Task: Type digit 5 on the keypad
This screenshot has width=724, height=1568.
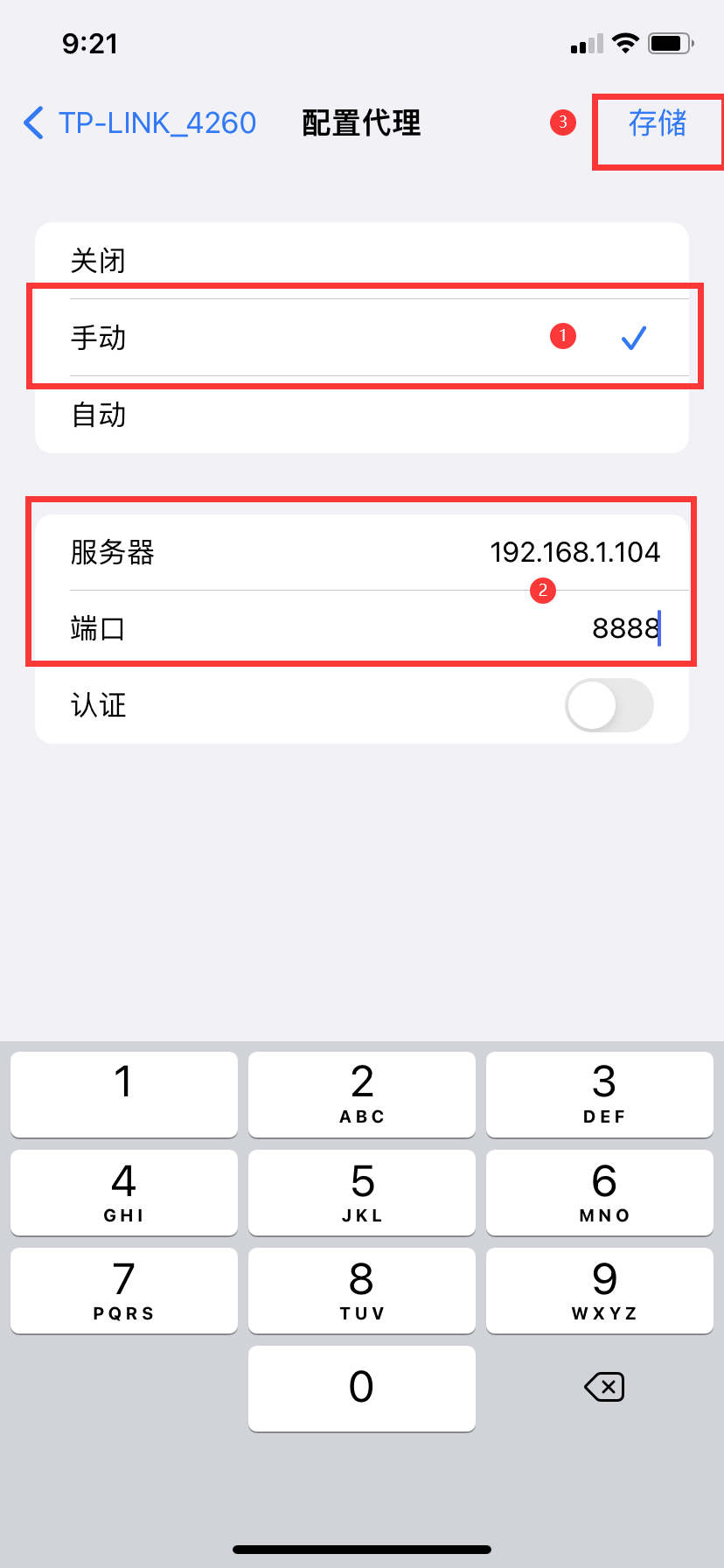Action: pyautogui.click(x=362, y=1192)
